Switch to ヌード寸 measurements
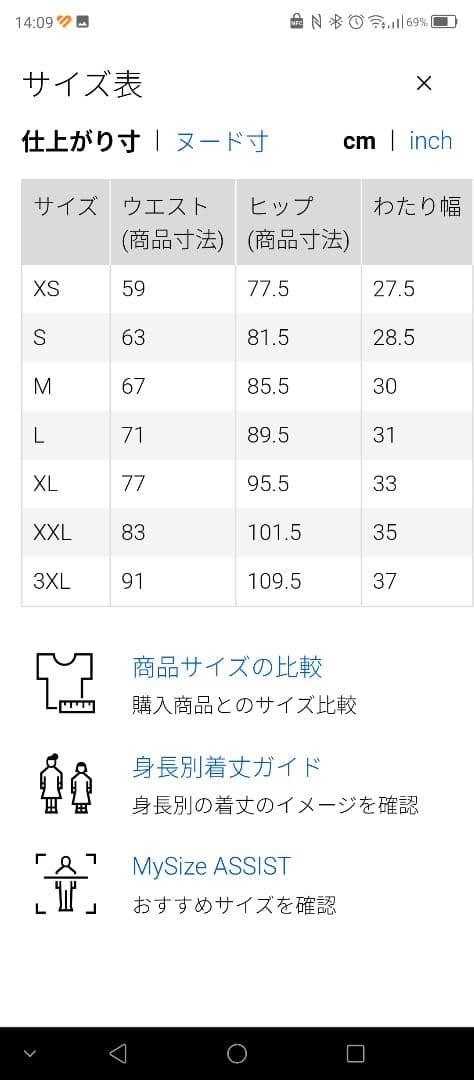 click(222, 141)
